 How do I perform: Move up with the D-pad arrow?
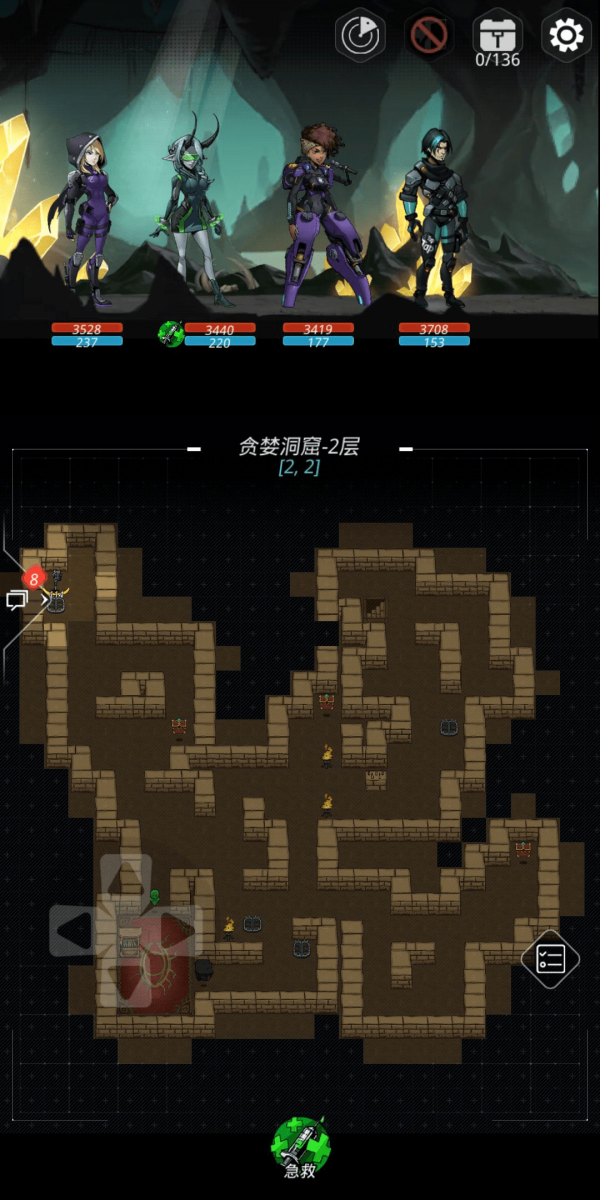tap(127, 878)
